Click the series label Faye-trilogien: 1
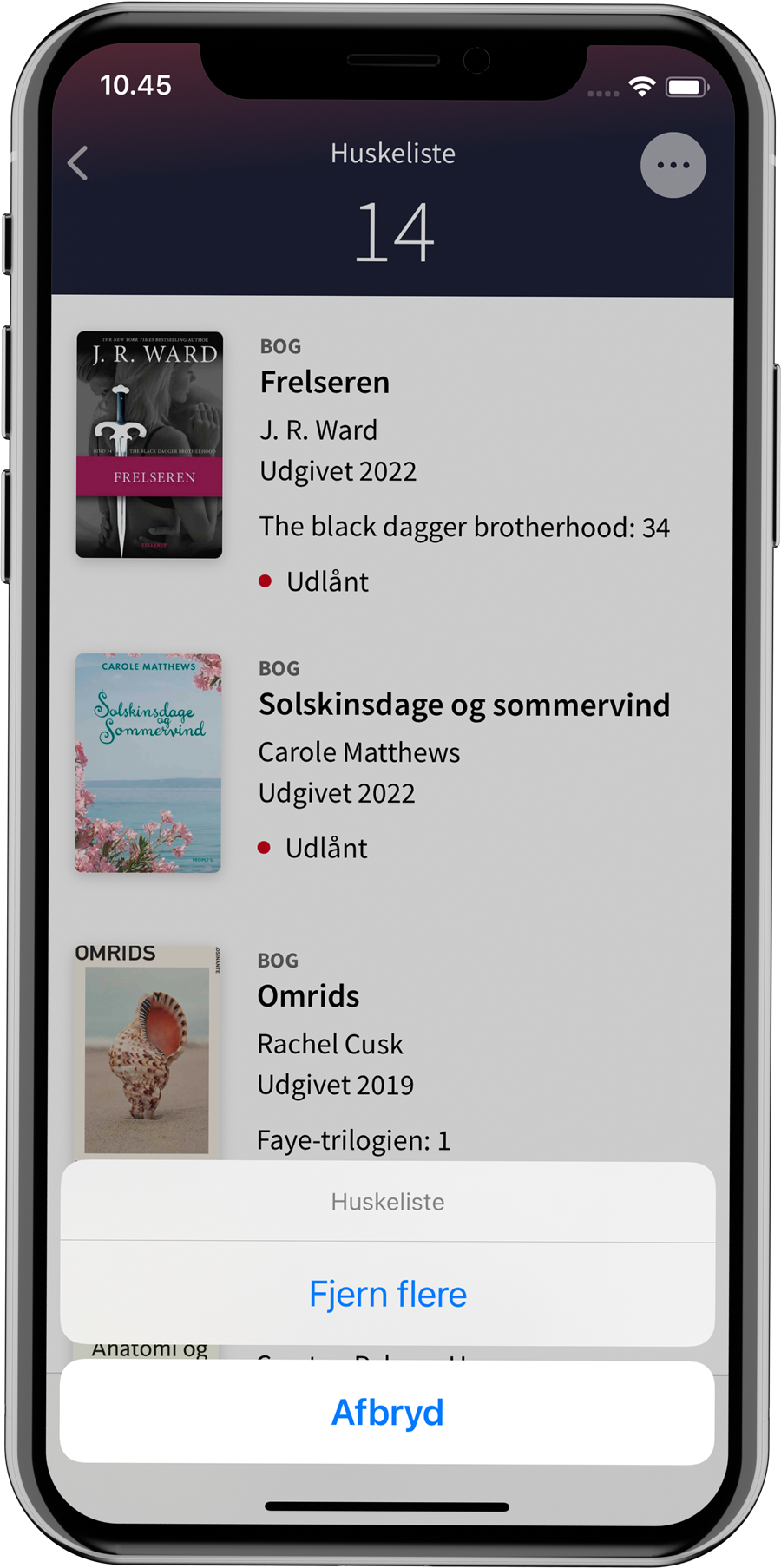Screen dimensions: 781x1568 click(x=353, y=1139)
